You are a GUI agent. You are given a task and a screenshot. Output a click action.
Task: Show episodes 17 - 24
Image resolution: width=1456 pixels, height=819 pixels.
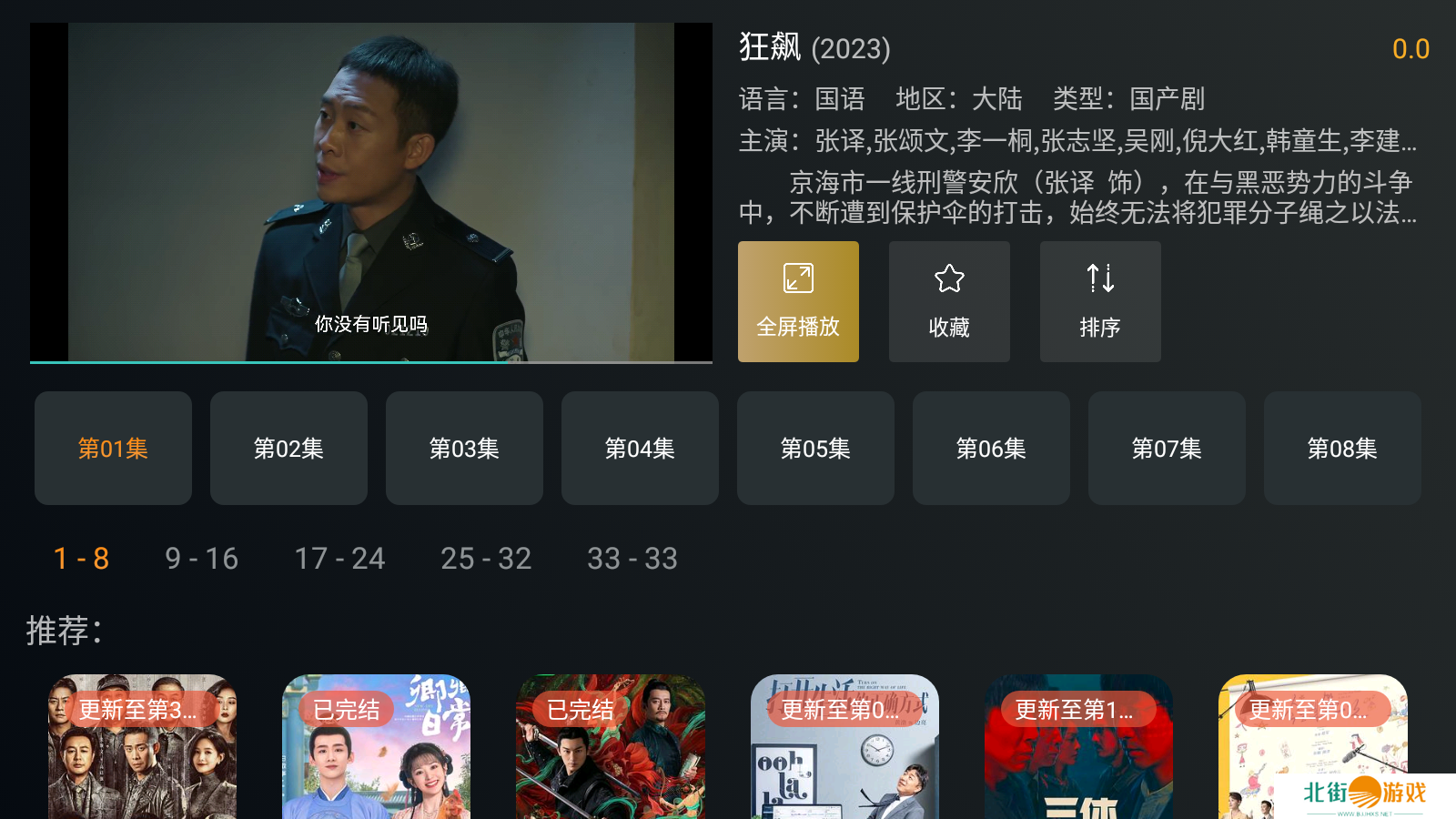pos(339,558)
